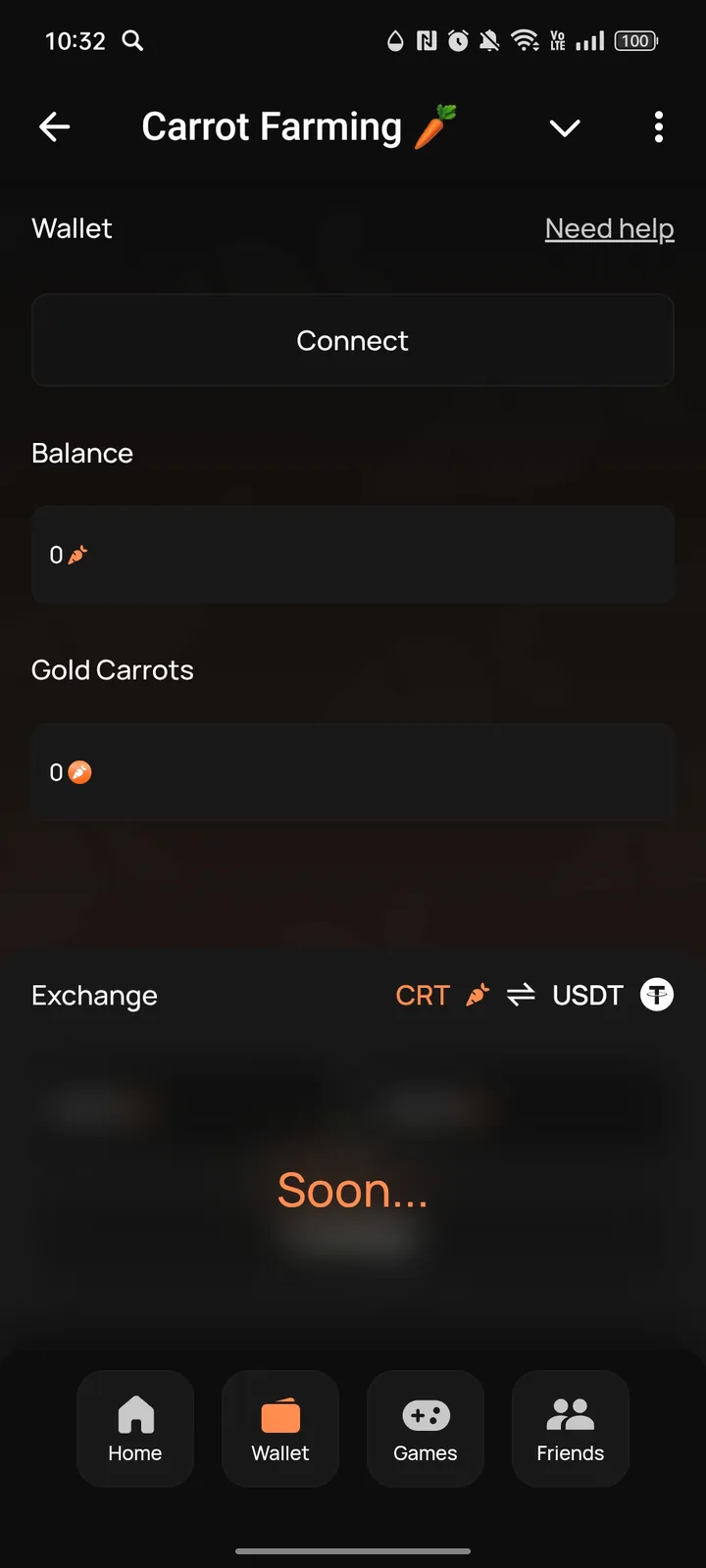Switch to the Exchange section
Screen dimensions: 706x1568
pos(94,995)
